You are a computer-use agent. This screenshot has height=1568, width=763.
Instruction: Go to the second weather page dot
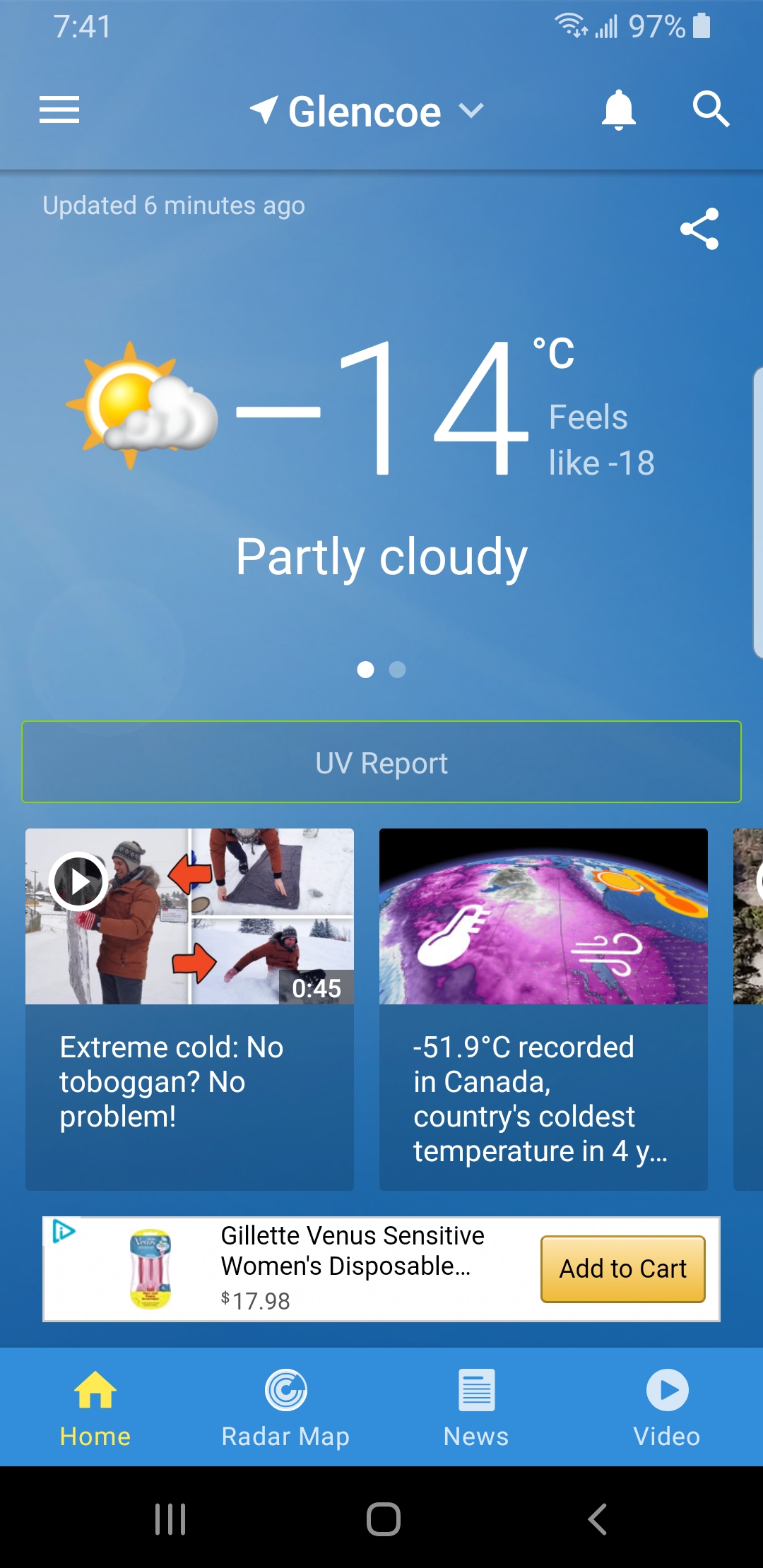tap(398, 670)
